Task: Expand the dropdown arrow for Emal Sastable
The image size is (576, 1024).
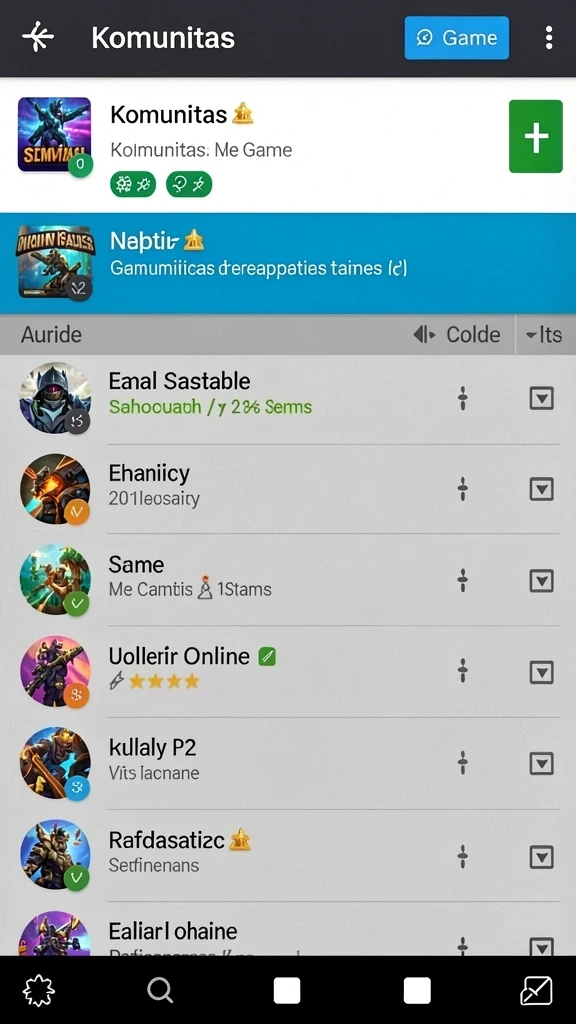Action: (541, 398)
